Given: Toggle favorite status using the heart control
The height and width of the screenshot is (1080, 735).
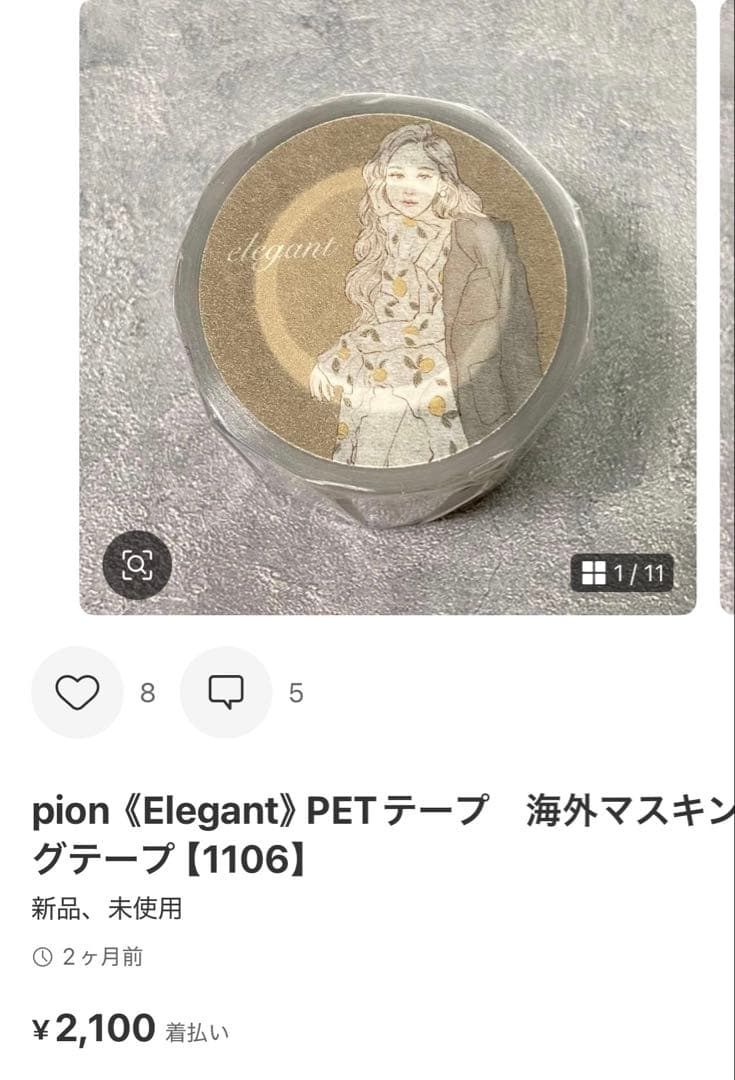Looking at the screenshot, I should coord(79,691).
